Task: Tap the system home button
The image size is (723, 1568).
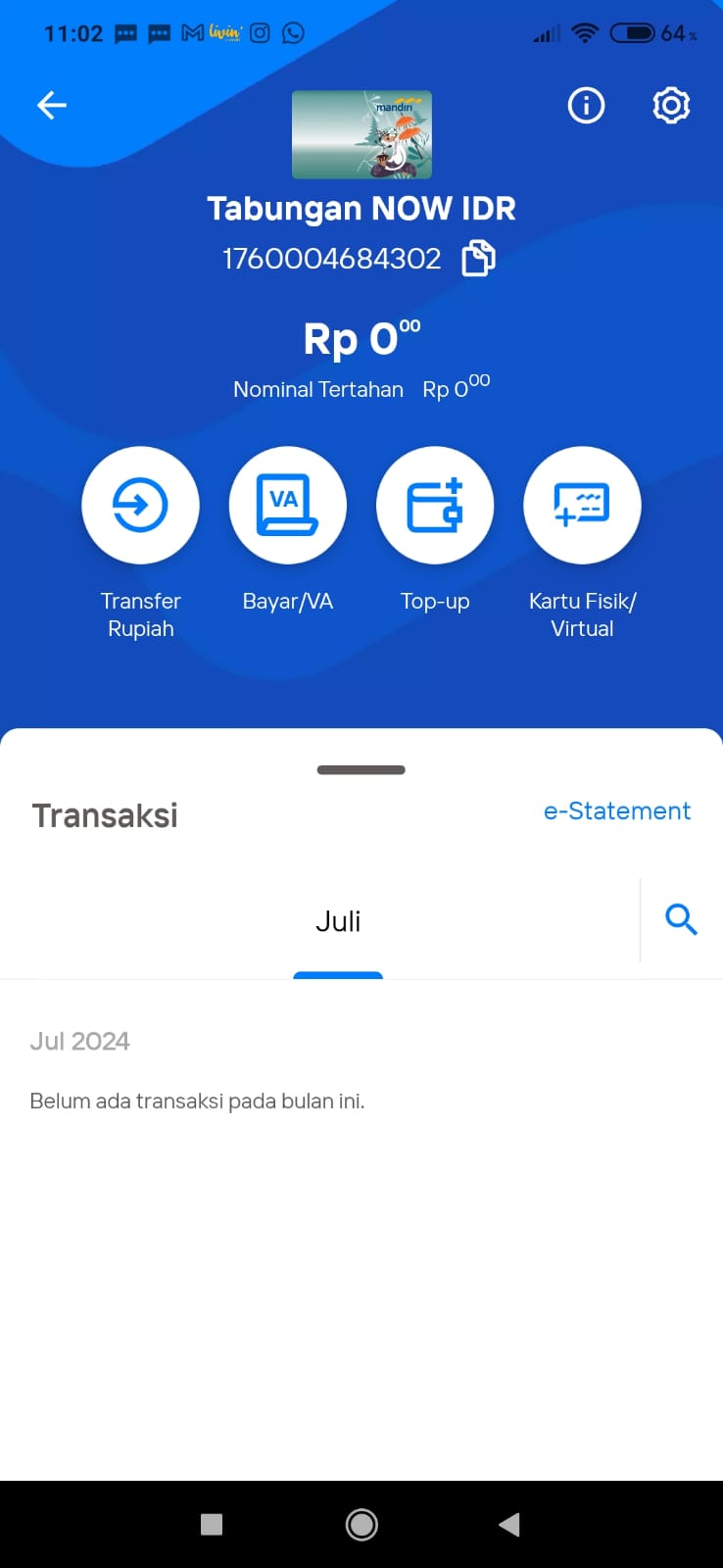Action: pyautogui.click(x=361, y=1524)
